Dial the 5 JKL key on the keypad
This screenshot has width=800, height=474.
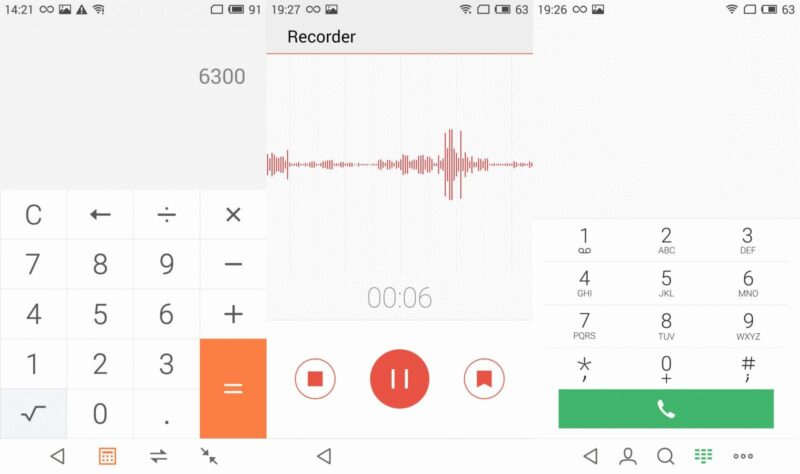click(666, 283)
